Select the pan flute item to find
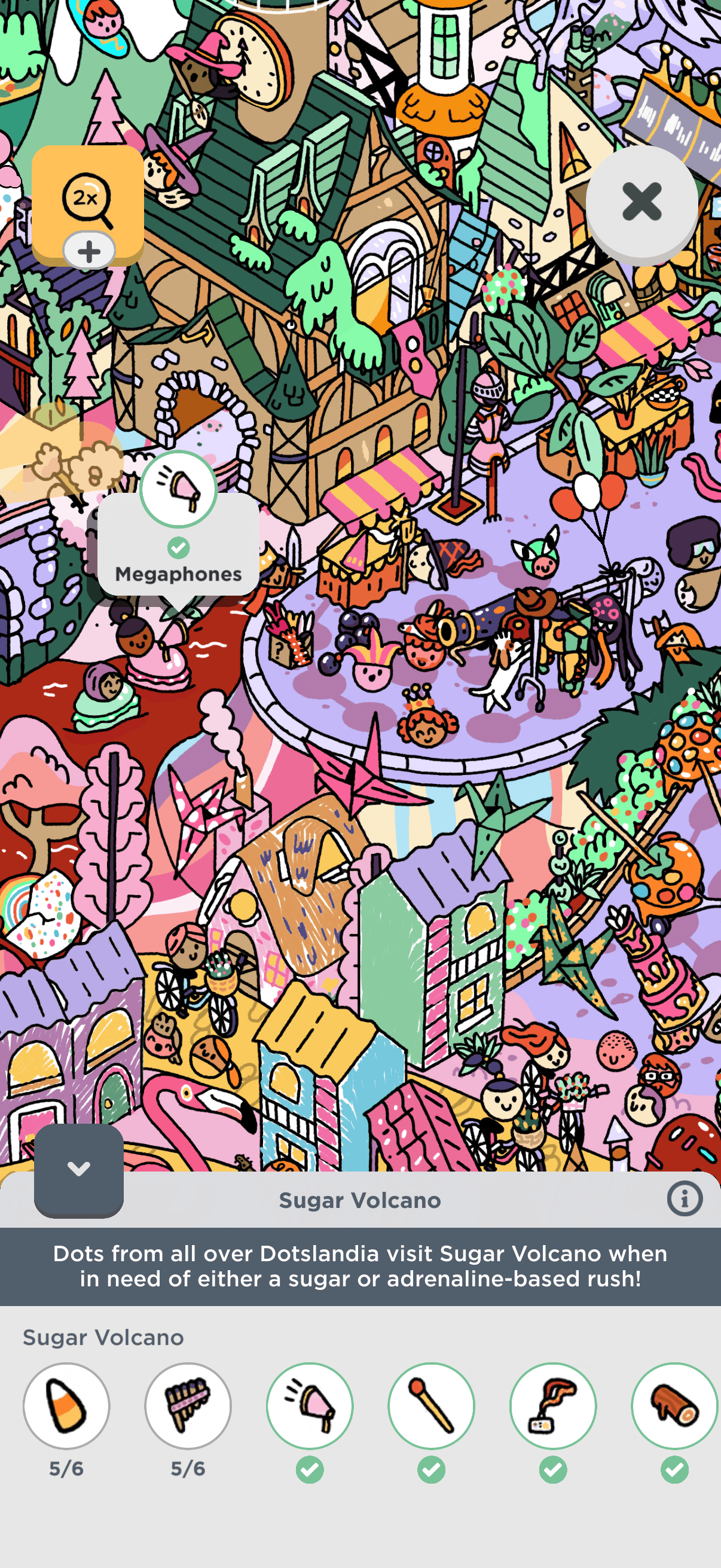Screen dimensions: 721x1568 pyautogui.click(x=188, y=1406)
